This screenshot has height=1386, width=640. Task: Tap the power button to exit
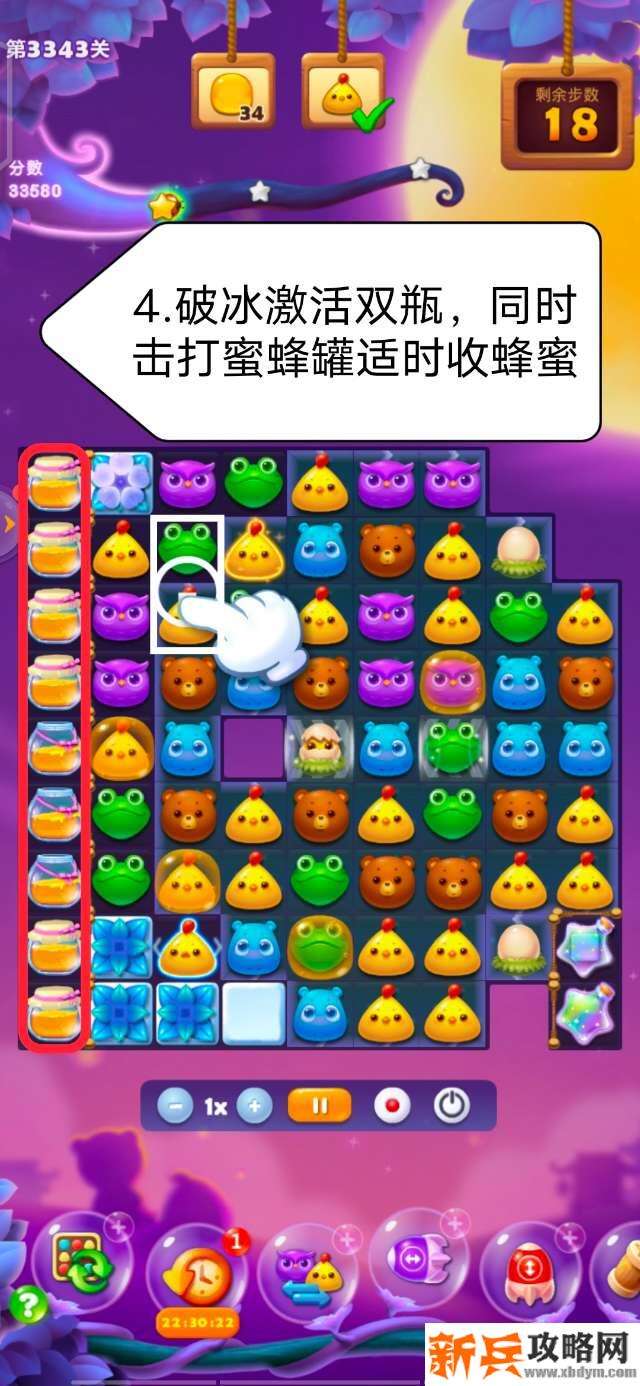coord(452,1107)
